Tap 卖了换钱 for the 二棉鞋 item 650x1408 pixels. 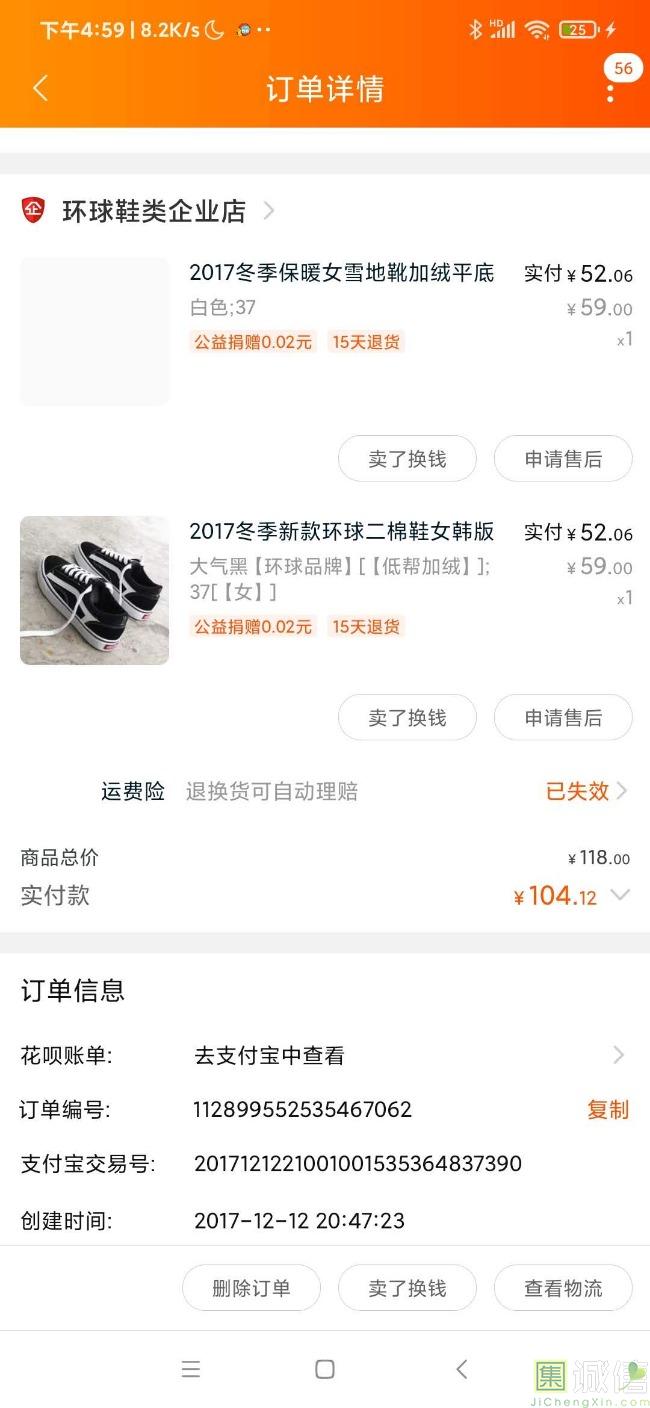coord(407,717)
